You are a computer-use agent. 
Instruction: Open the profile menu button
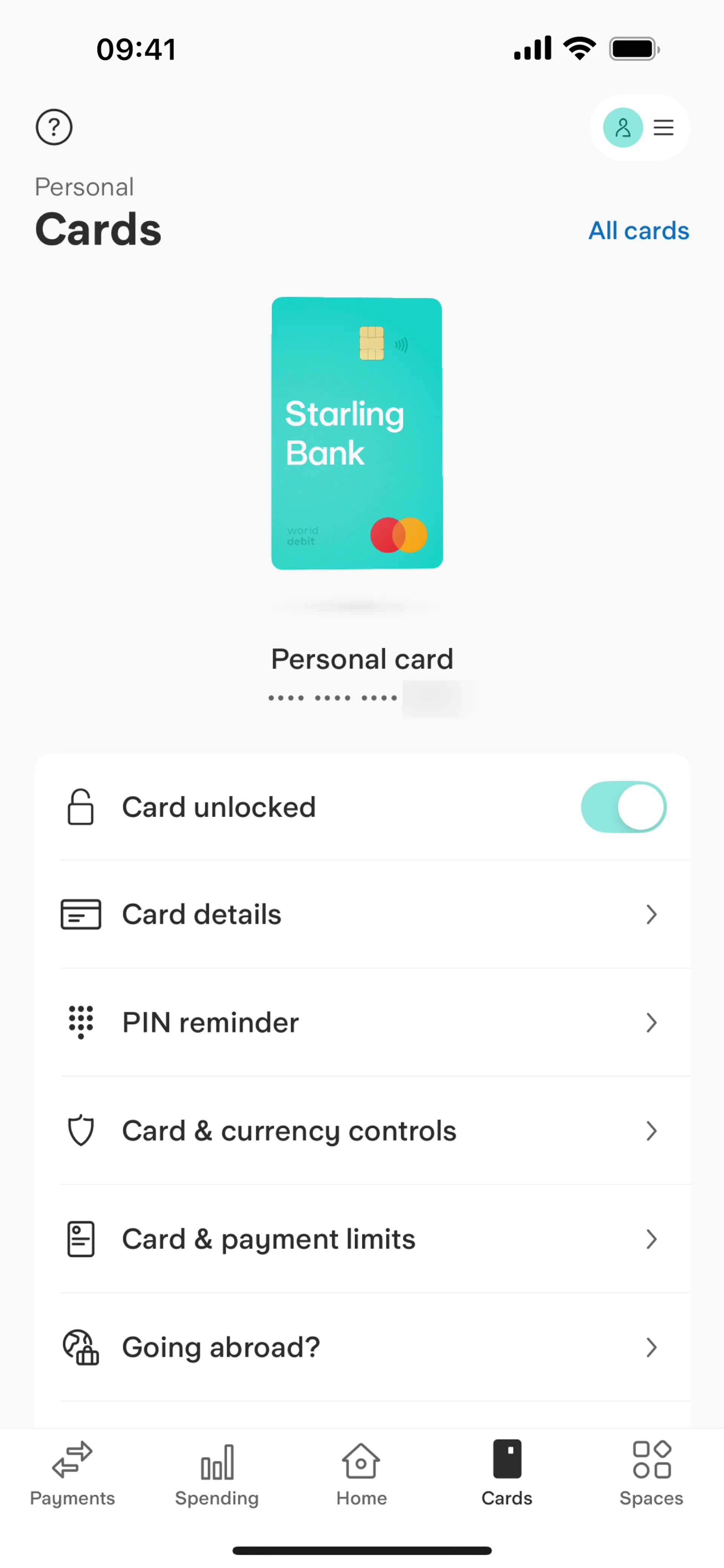639,127
